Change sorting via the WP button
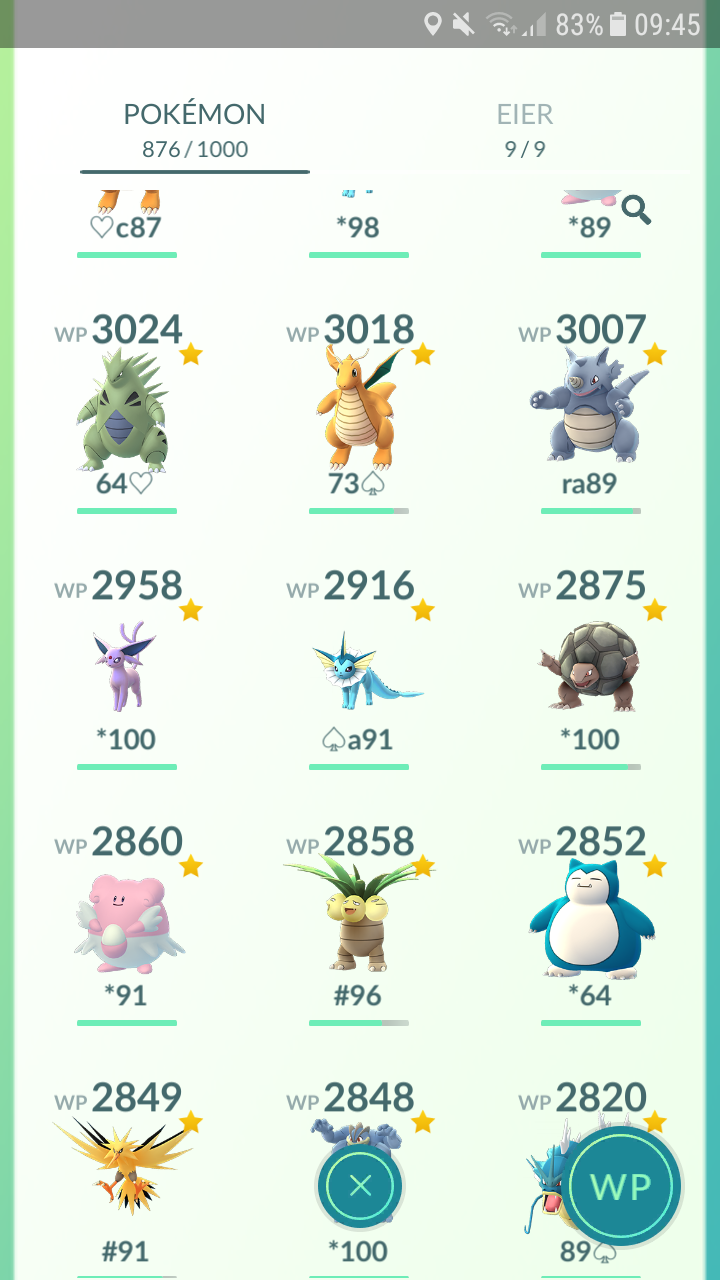Screen dimensions: 720x1280 click(621, 1186)
